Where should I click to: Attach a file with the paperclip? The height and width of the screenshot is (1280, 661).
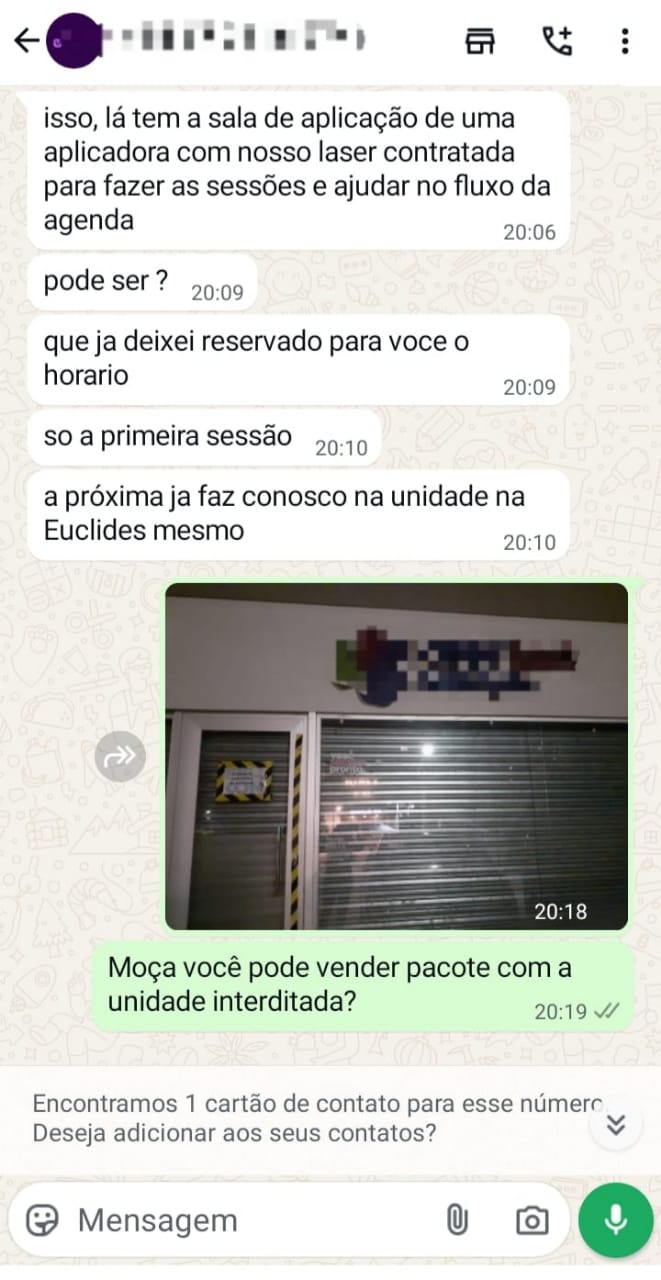[x=456, y=1220]
